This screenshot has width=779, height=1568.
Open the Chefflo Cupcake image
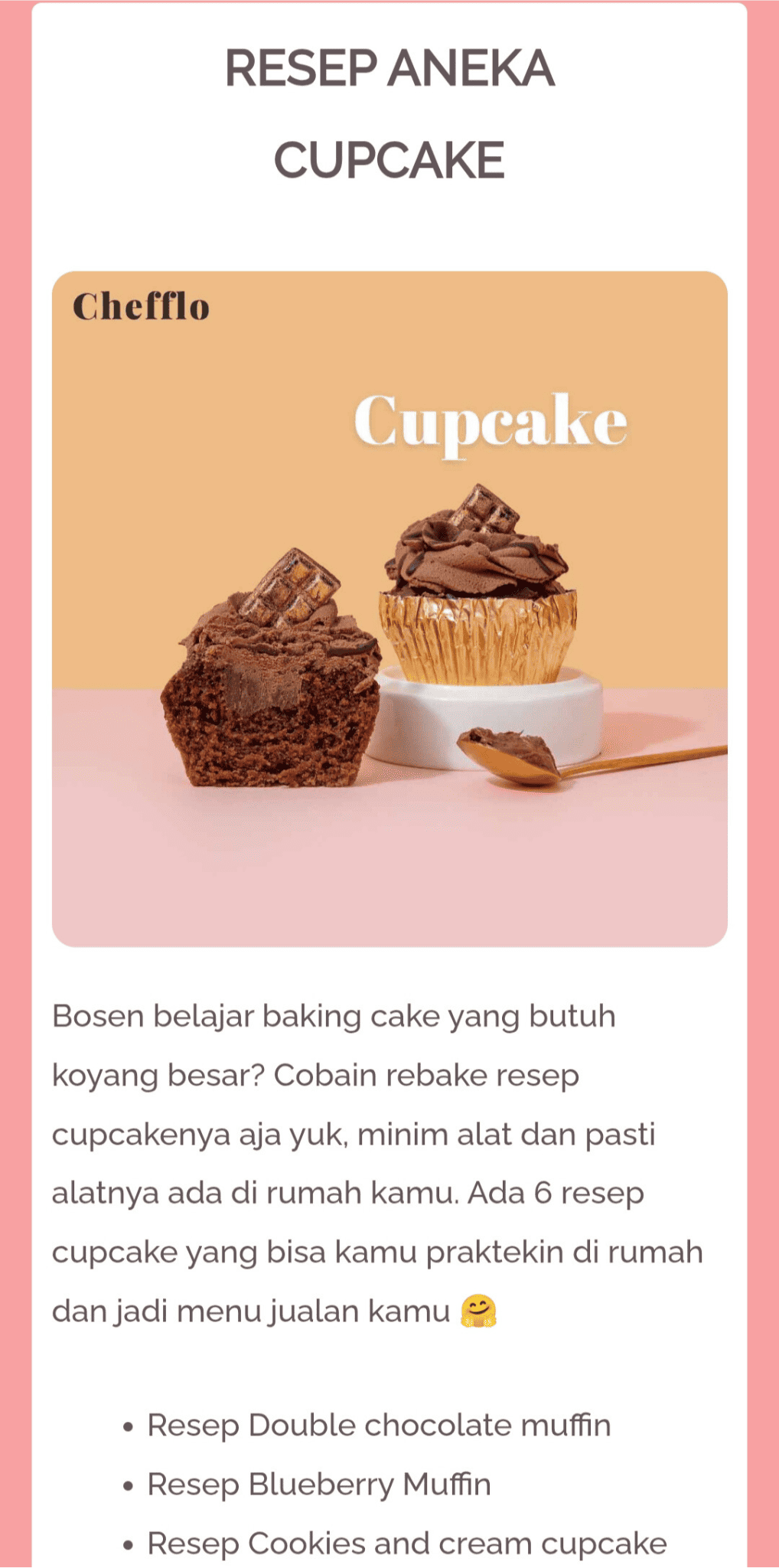(389, 609)
